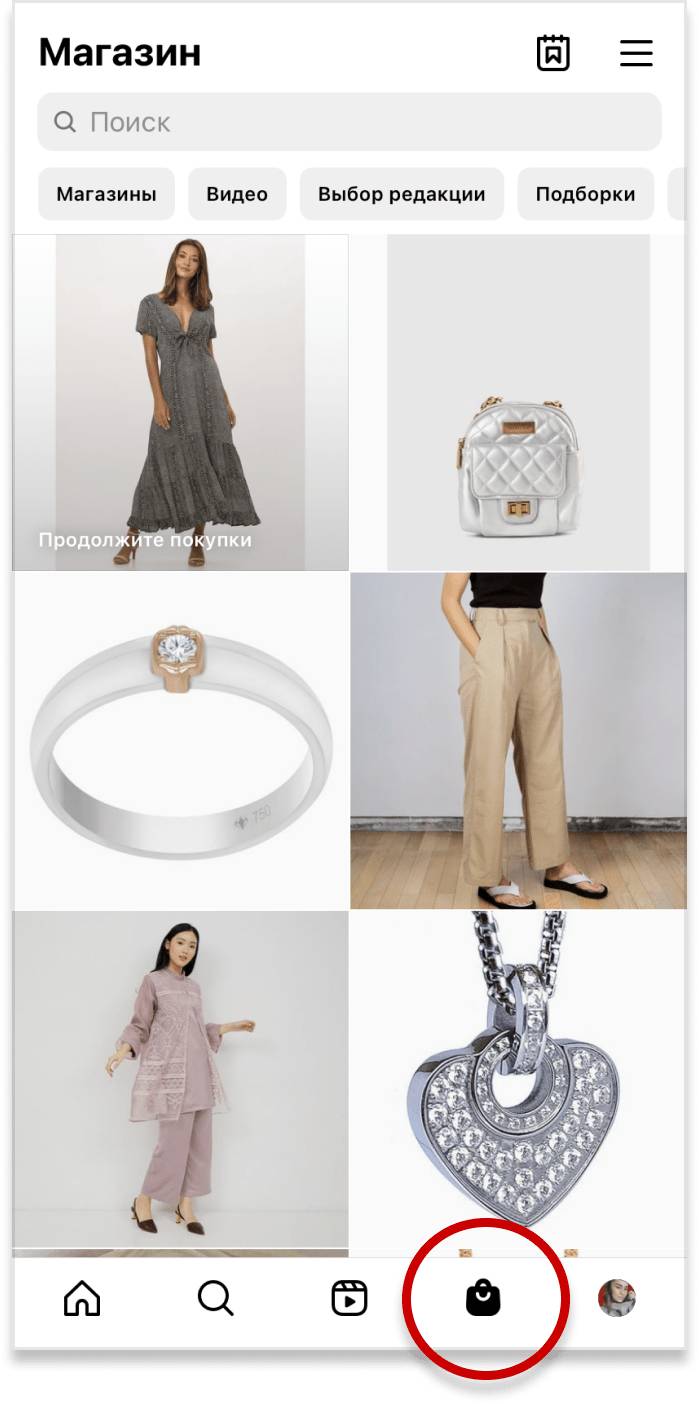Open the Выбор редакции chip
Image resolution: width=699 pixels, height=1404 pixels.
point(401,194)
